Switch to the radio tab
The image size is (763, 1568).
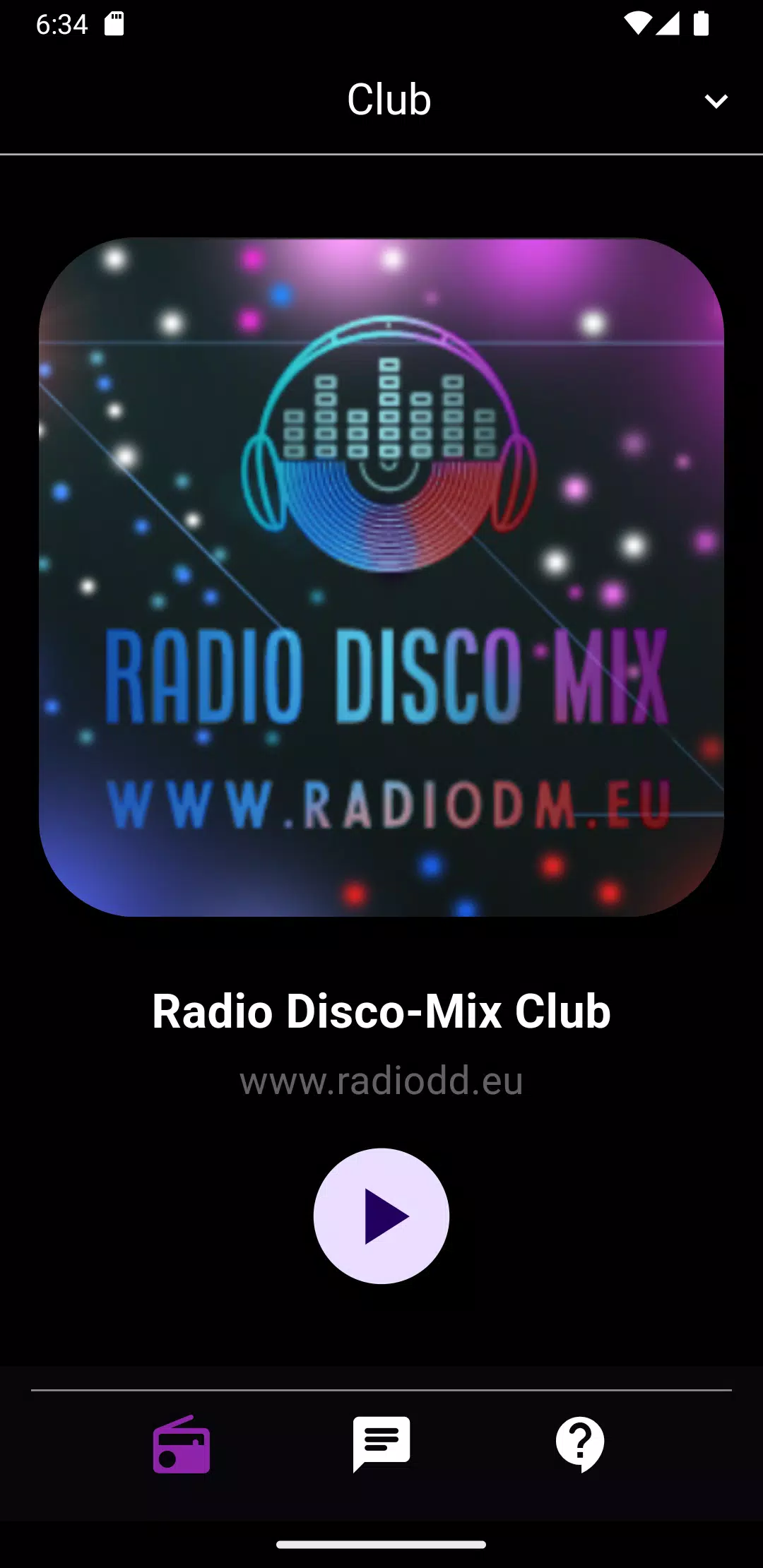[x=182, y=1444]
